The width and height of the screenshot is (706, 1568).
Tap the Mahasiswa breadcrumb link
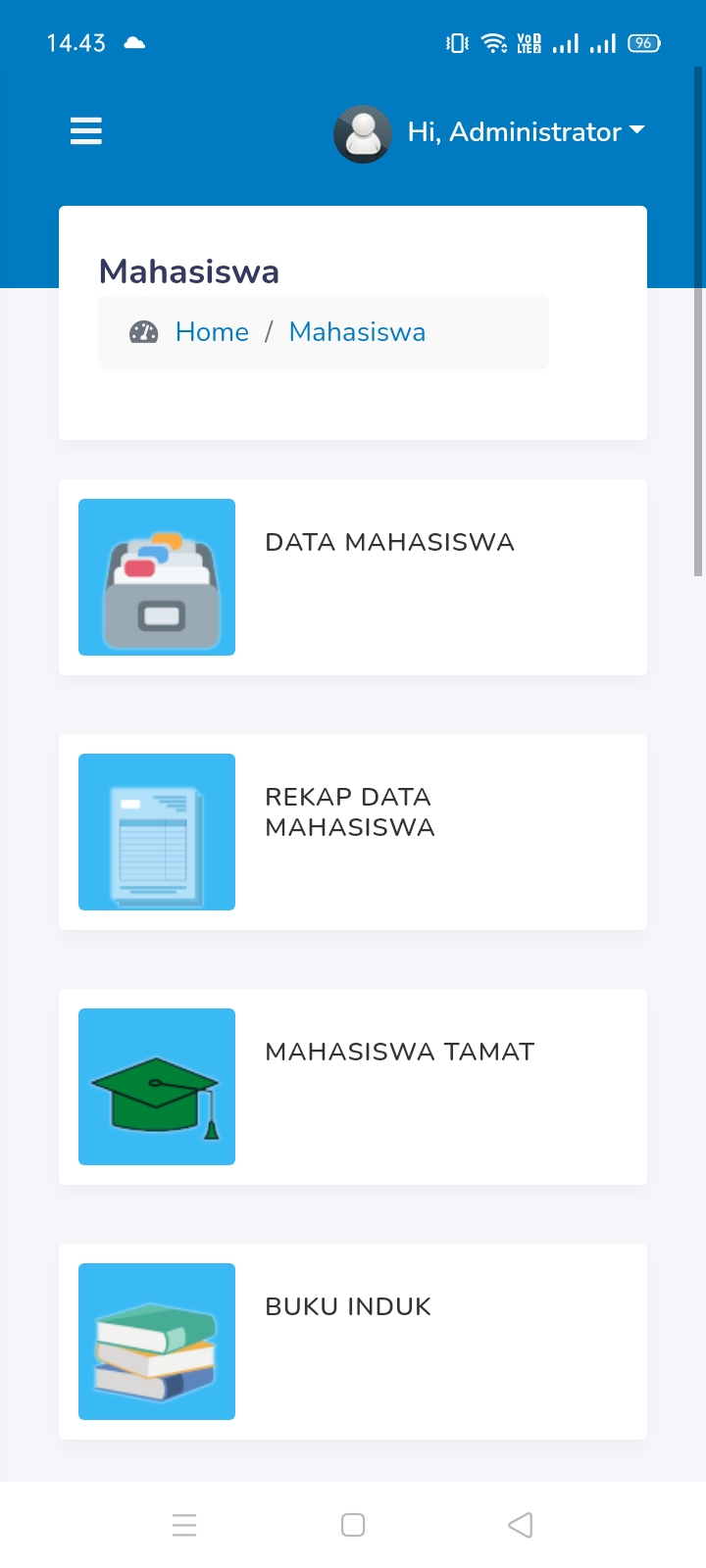click(x=357, y=332)
